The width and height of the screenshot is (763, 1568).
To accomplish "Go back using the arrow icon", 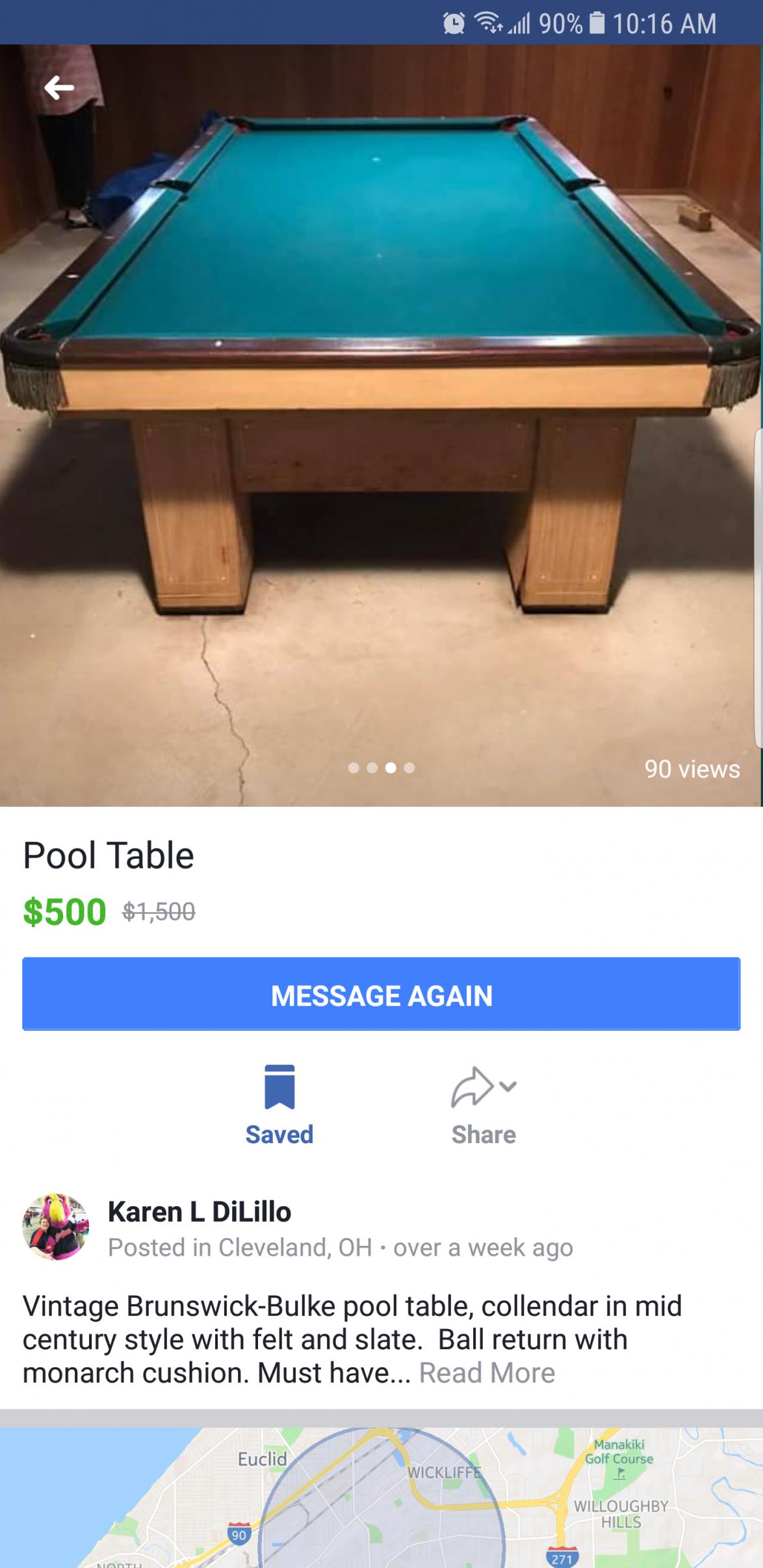I will click(59, 87).
